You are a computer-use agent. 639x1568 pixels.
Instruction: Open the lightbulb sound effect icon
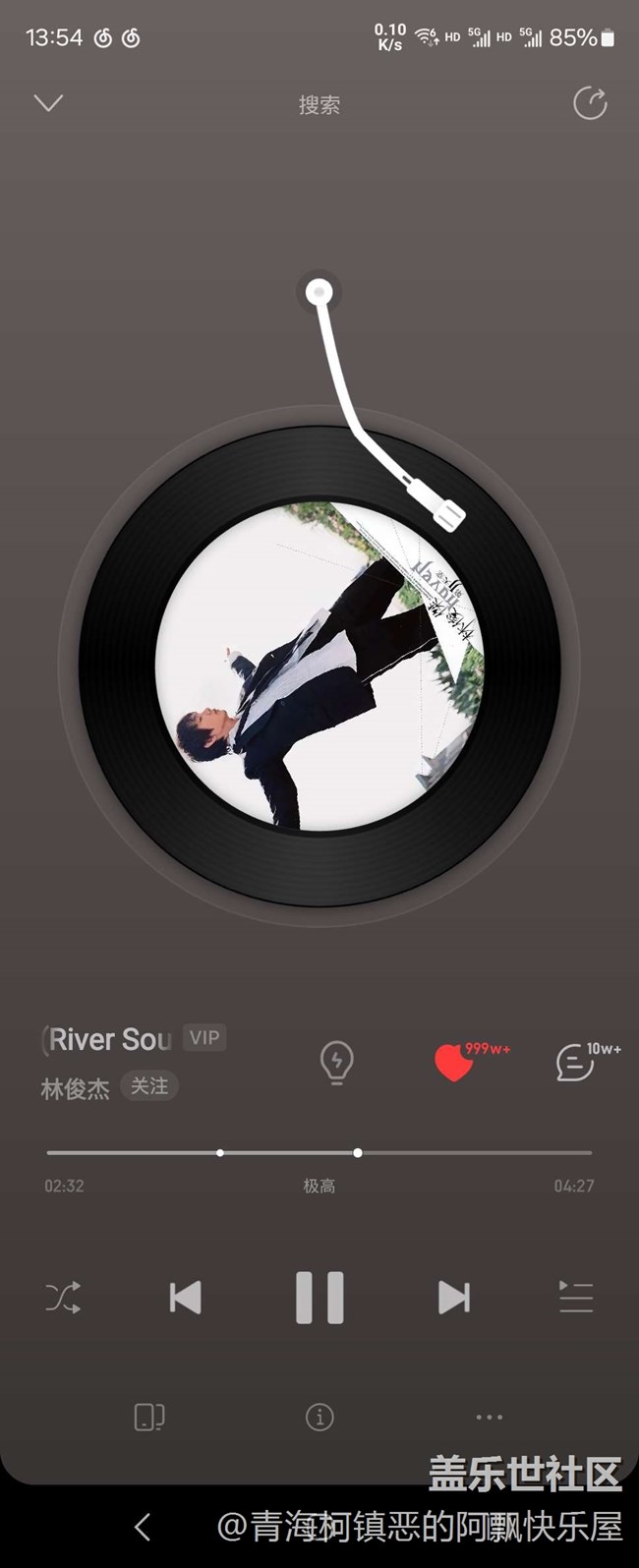tap(337, 1062)
